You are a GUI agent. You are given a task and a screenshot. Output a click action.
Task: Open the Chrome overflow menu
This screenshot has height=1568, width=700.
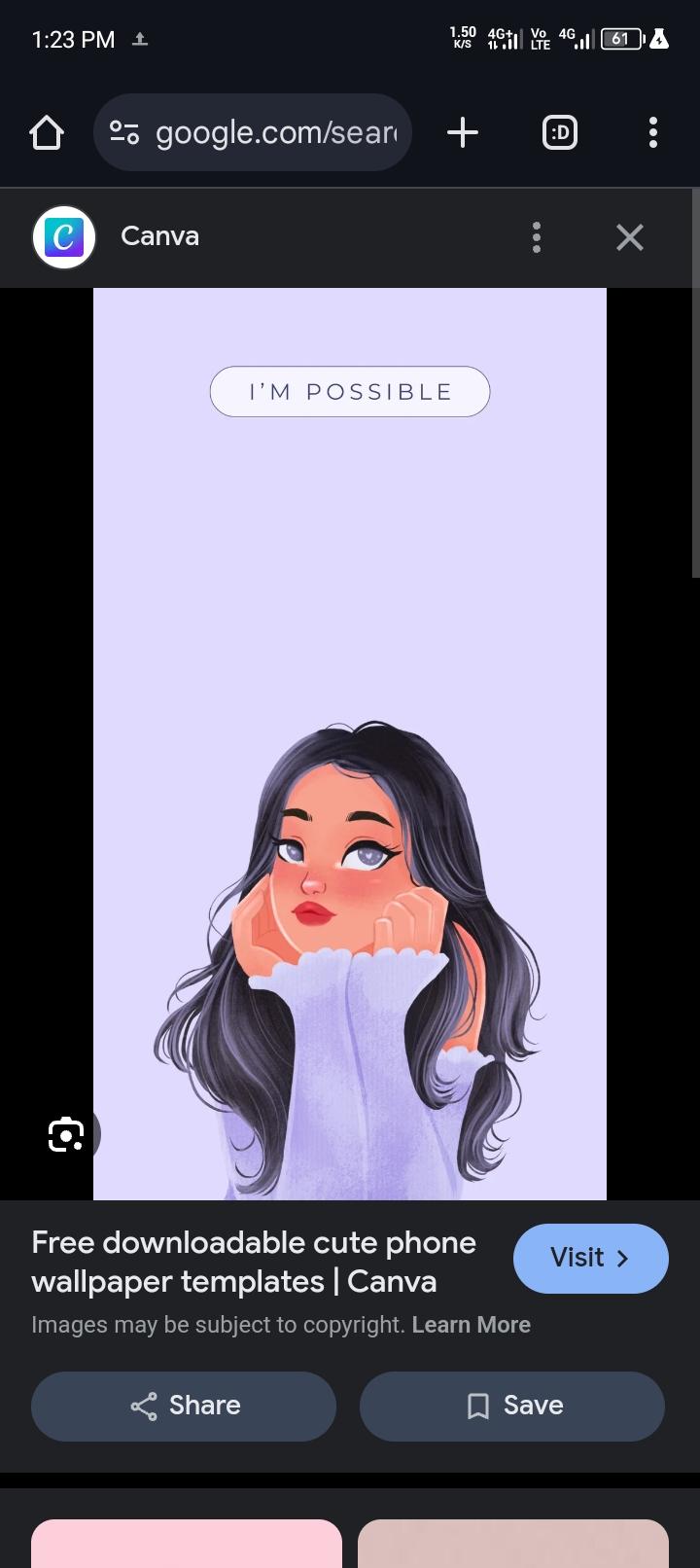point(652,132)
